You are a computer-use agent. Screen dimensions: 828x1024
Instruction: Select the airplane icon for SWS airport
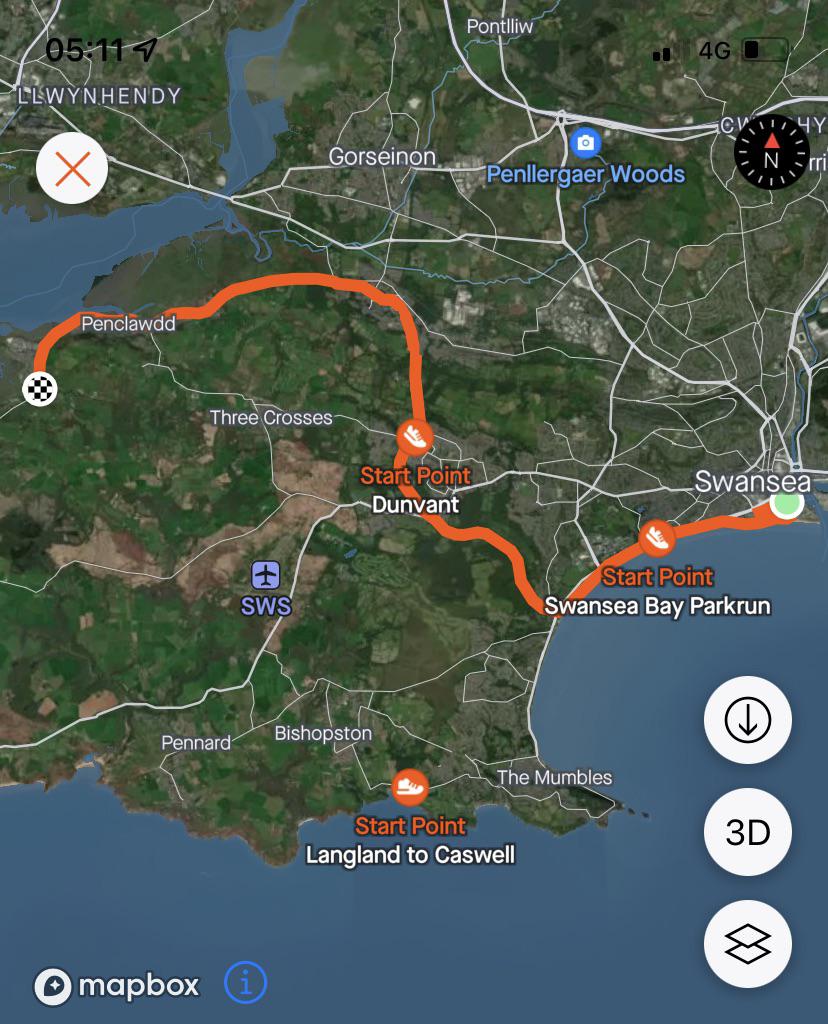(266, 573)
